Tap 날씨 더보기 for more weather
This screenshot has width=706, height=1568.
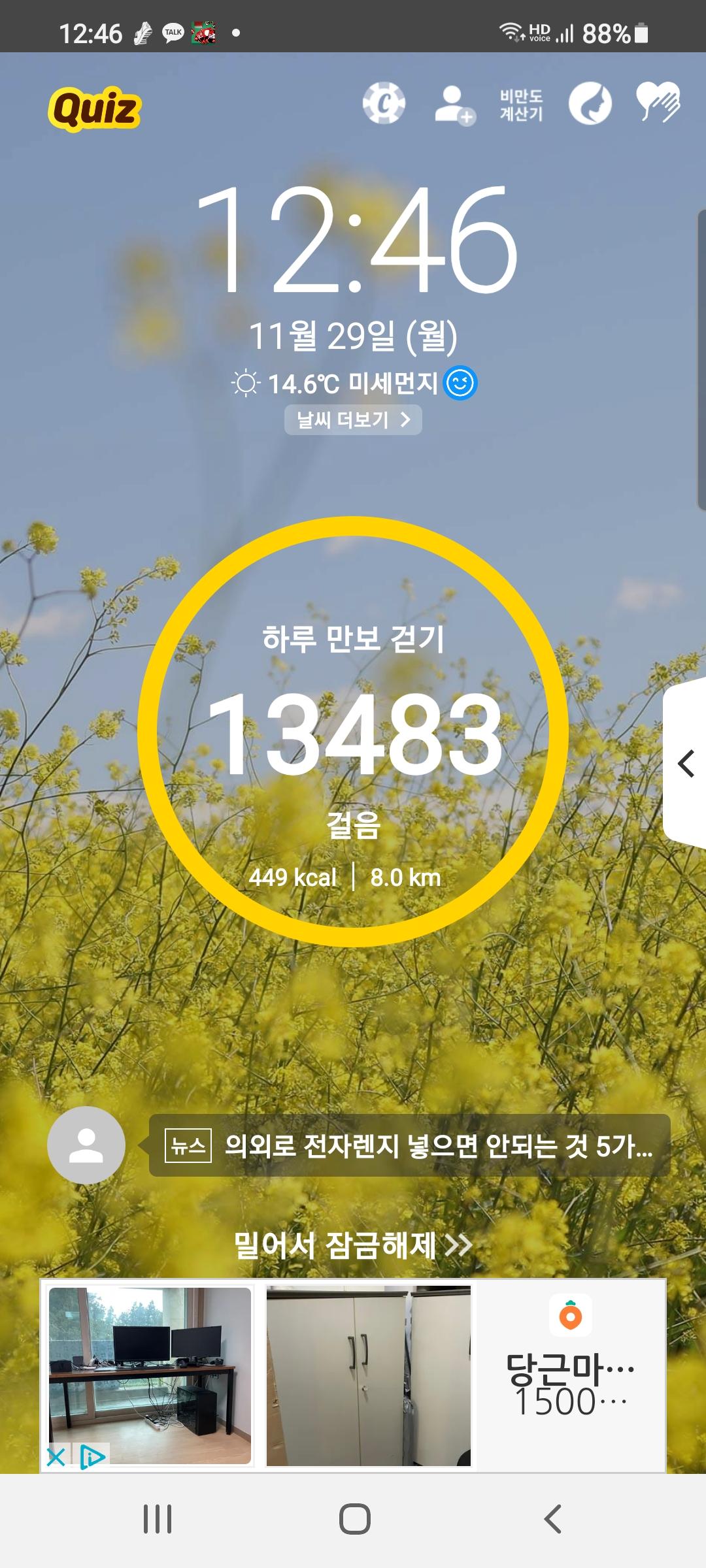[x=353, y=419]
